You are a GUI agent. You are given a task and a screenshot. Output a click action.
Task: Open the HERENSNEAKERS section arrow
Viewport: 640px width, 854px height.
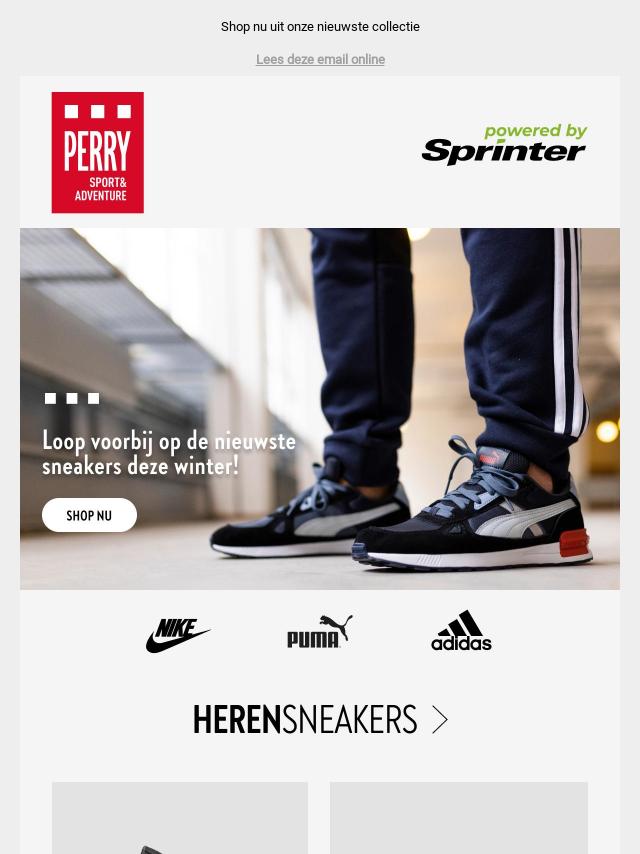click(440, 720)
